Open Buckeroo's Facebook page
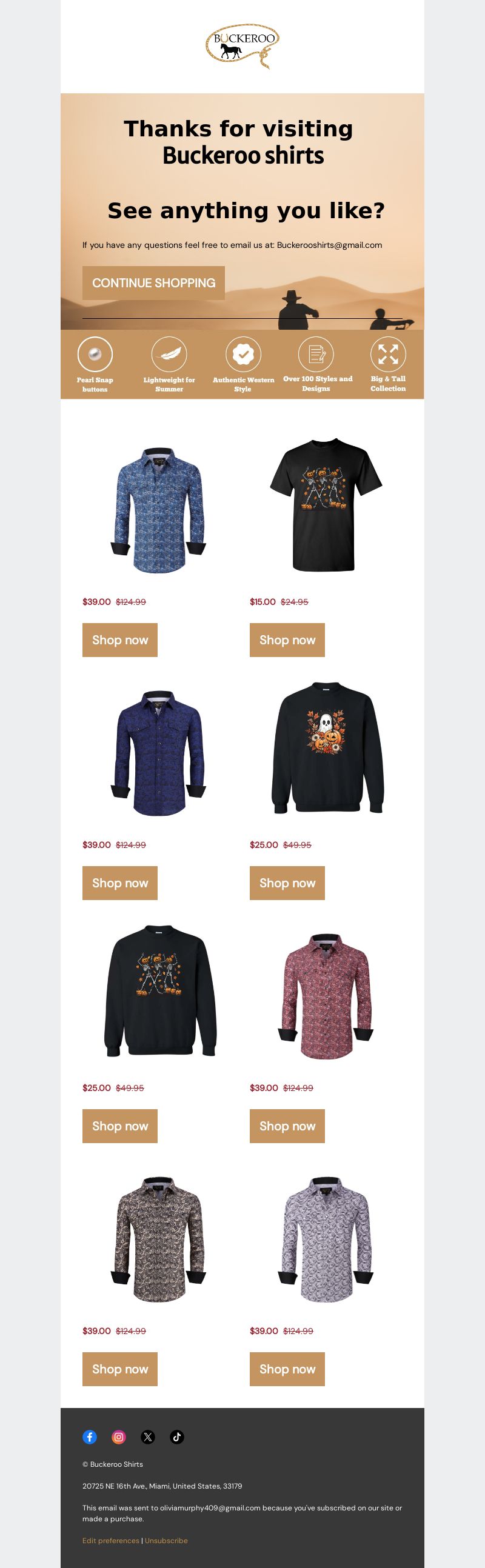Image resolution: width=485 pixels, height=1568 pixels. [x=90, y=1436]
